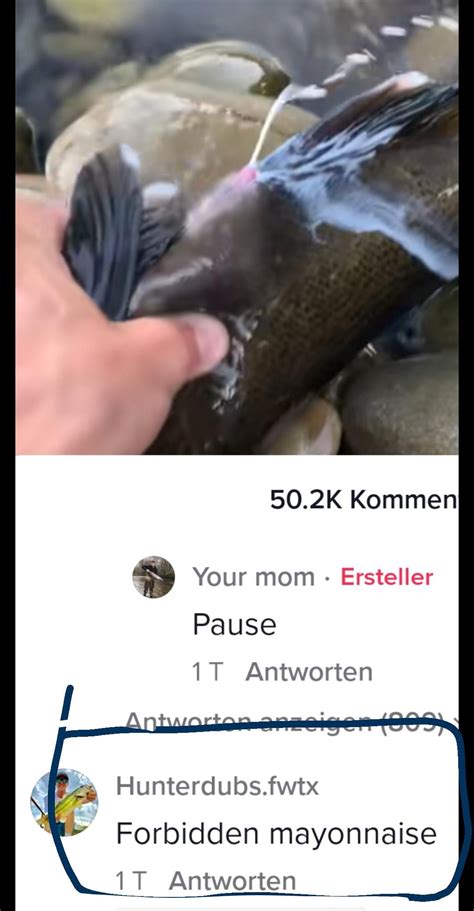Open Hunterdubs.fwtx profile avatar
This screenshot has width=474, height=911.
(x=64, y=802)
